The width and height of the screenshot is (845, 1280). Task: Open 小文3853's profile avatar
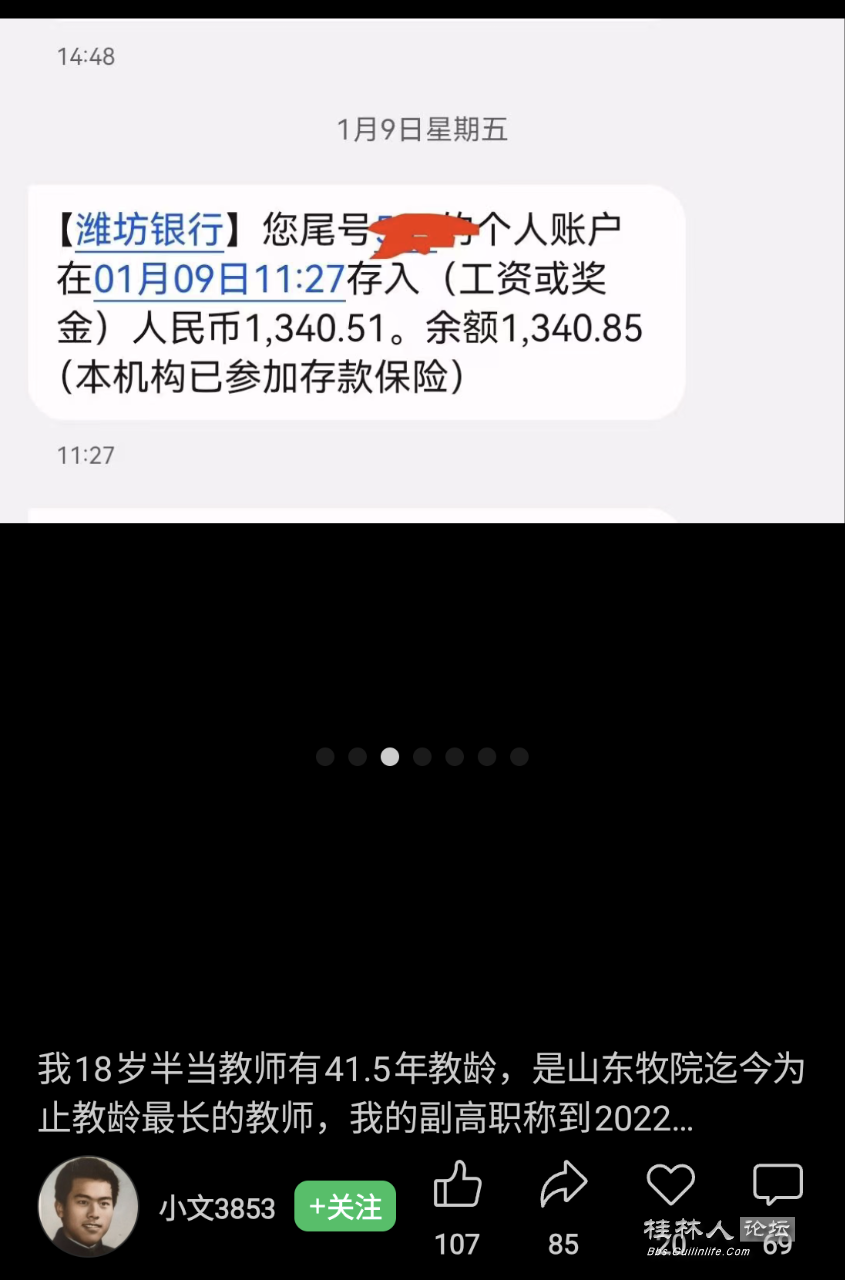click(88, 1207)
